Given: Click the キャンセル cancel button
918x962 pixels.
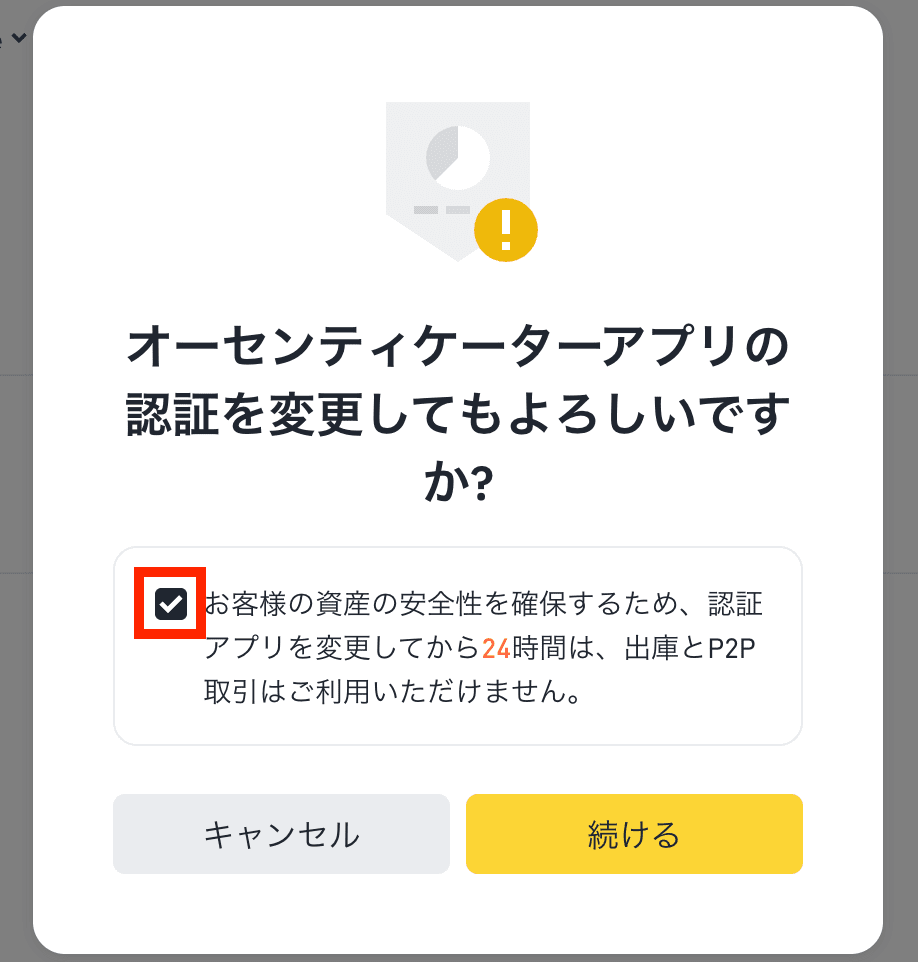Looking at the screenshot, I should click(x=282, y=833).
